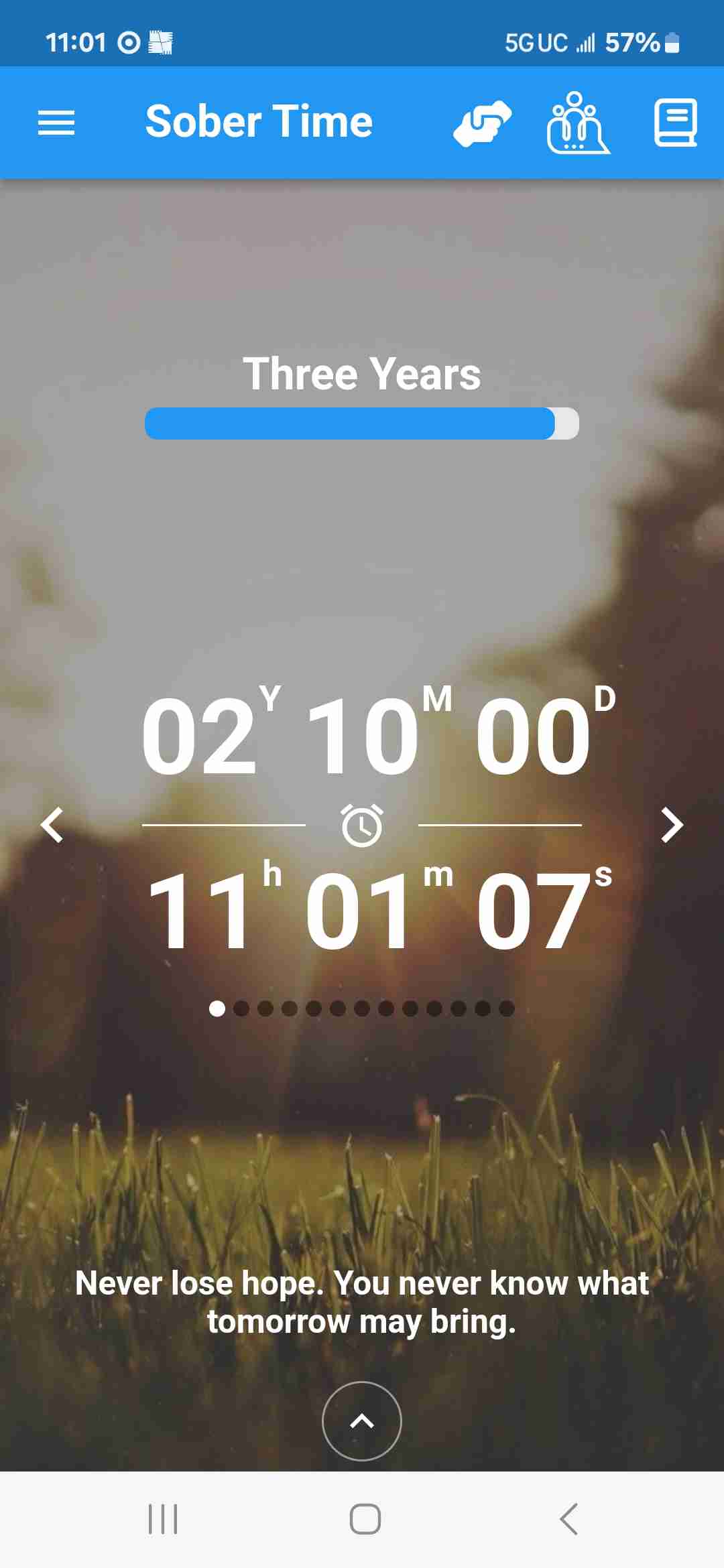724x1568 pixels.
Task: Open the hamburger drawer menu
Action: click(56, 123)
